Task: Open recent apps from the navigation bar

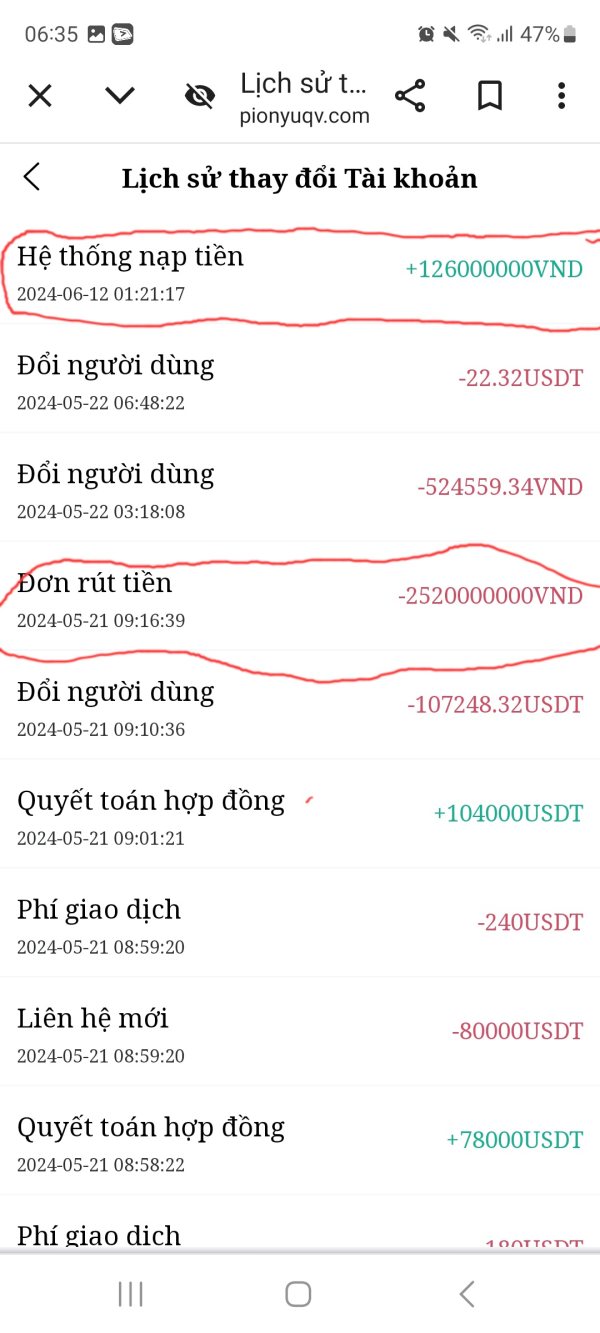Action: point(131,1294)
